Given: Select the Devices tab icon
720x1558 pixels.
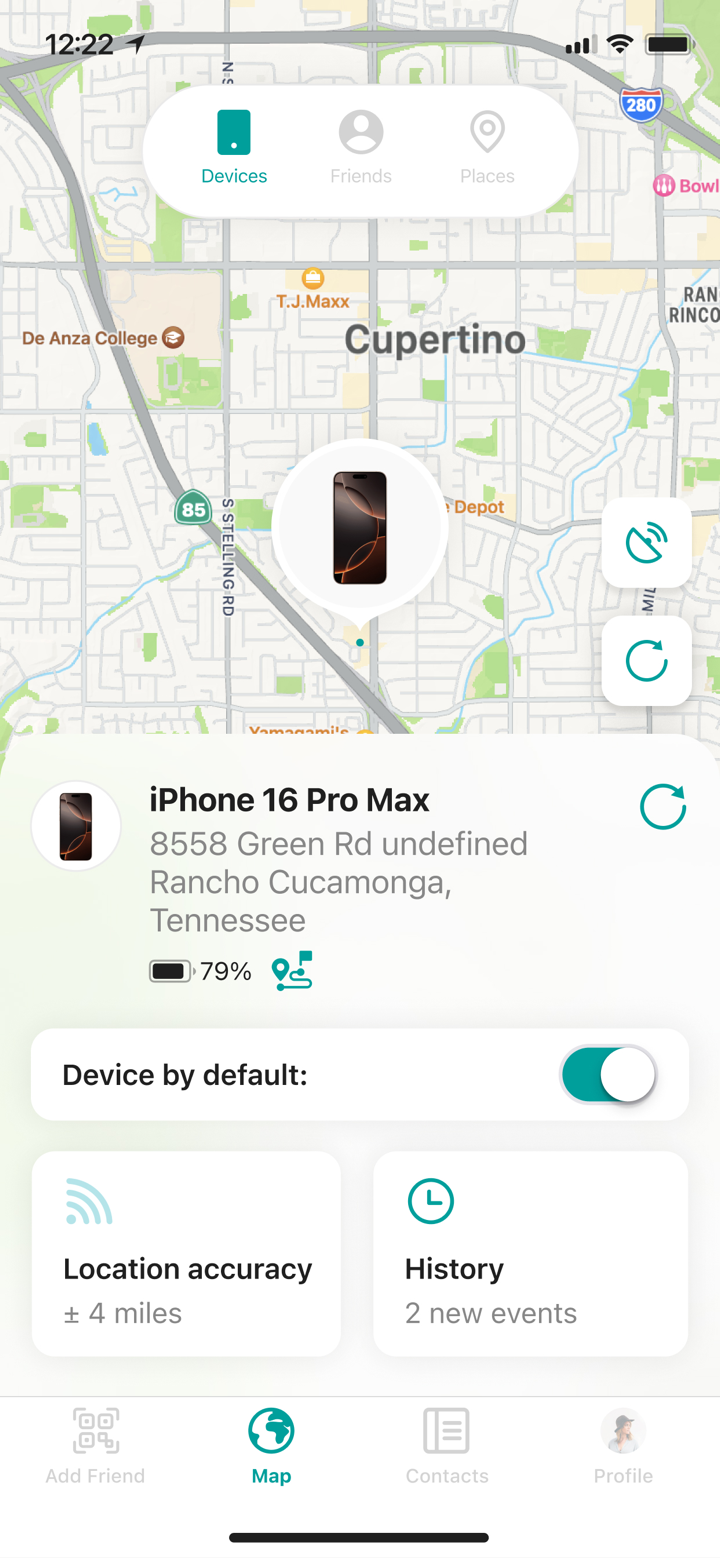Looking at the screenshot, I should [233, 131].
